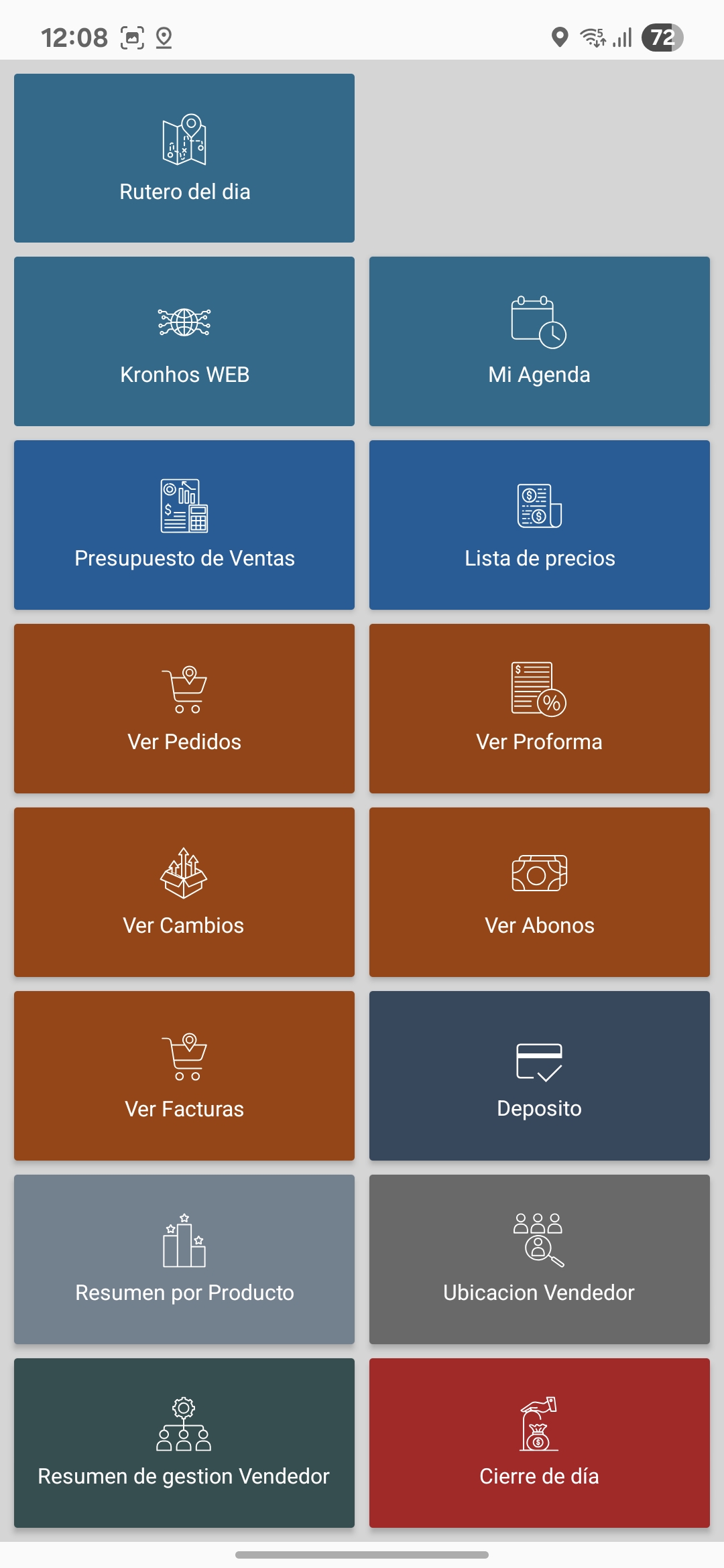The image size is (724, 1568).
Task: View Resumen por Producto
Action: point(184,1259)
